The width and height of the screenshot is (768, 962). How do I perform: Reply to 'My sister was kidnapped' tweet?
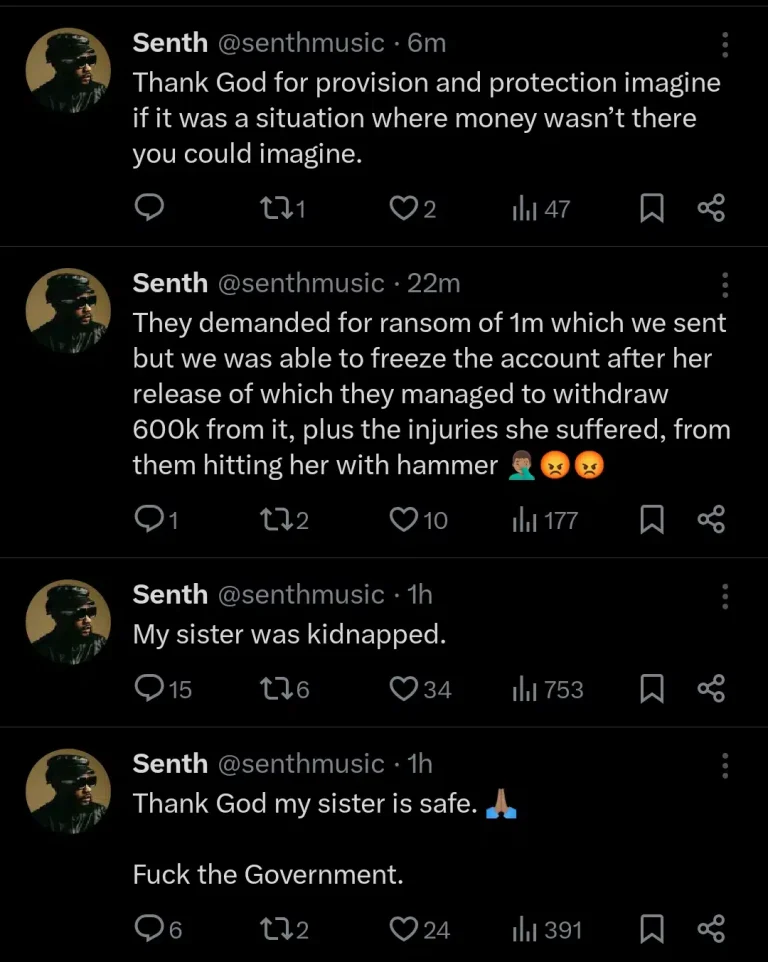[x=149, y=689]
